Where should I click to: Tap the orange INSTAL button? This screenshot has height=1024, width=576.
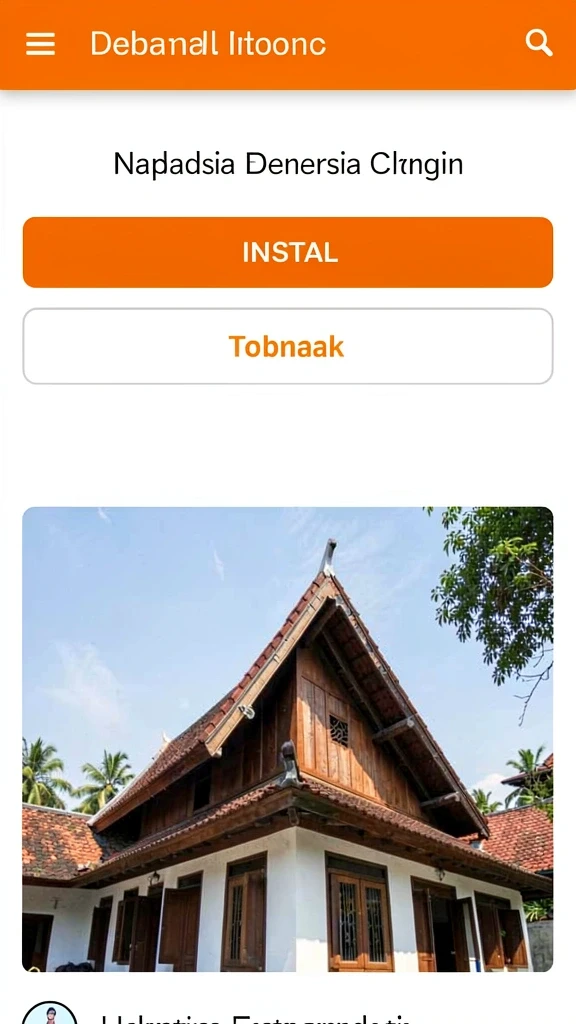point(288,252)
